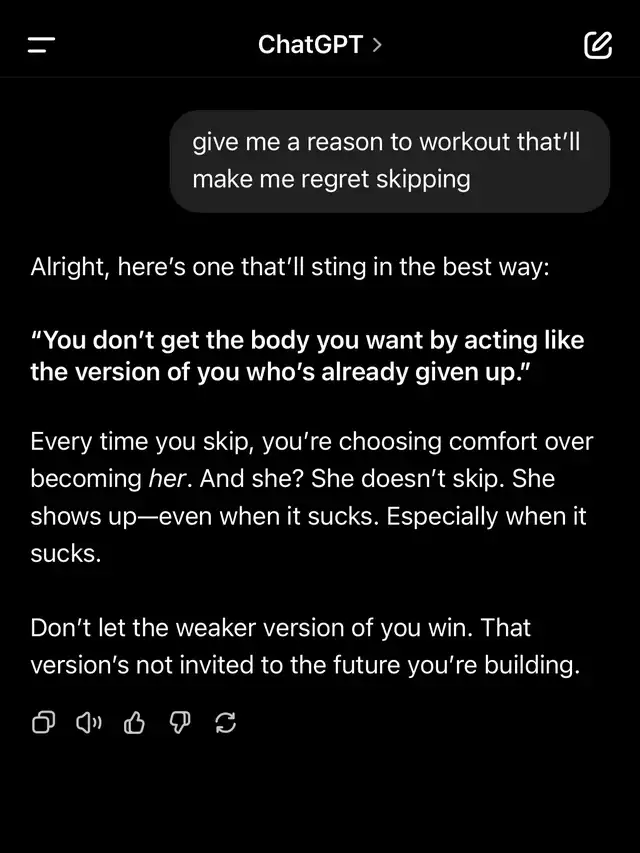Copy the response text
Image resolution: width=640 pixels, height=853 pixels.
pos(43,723)
